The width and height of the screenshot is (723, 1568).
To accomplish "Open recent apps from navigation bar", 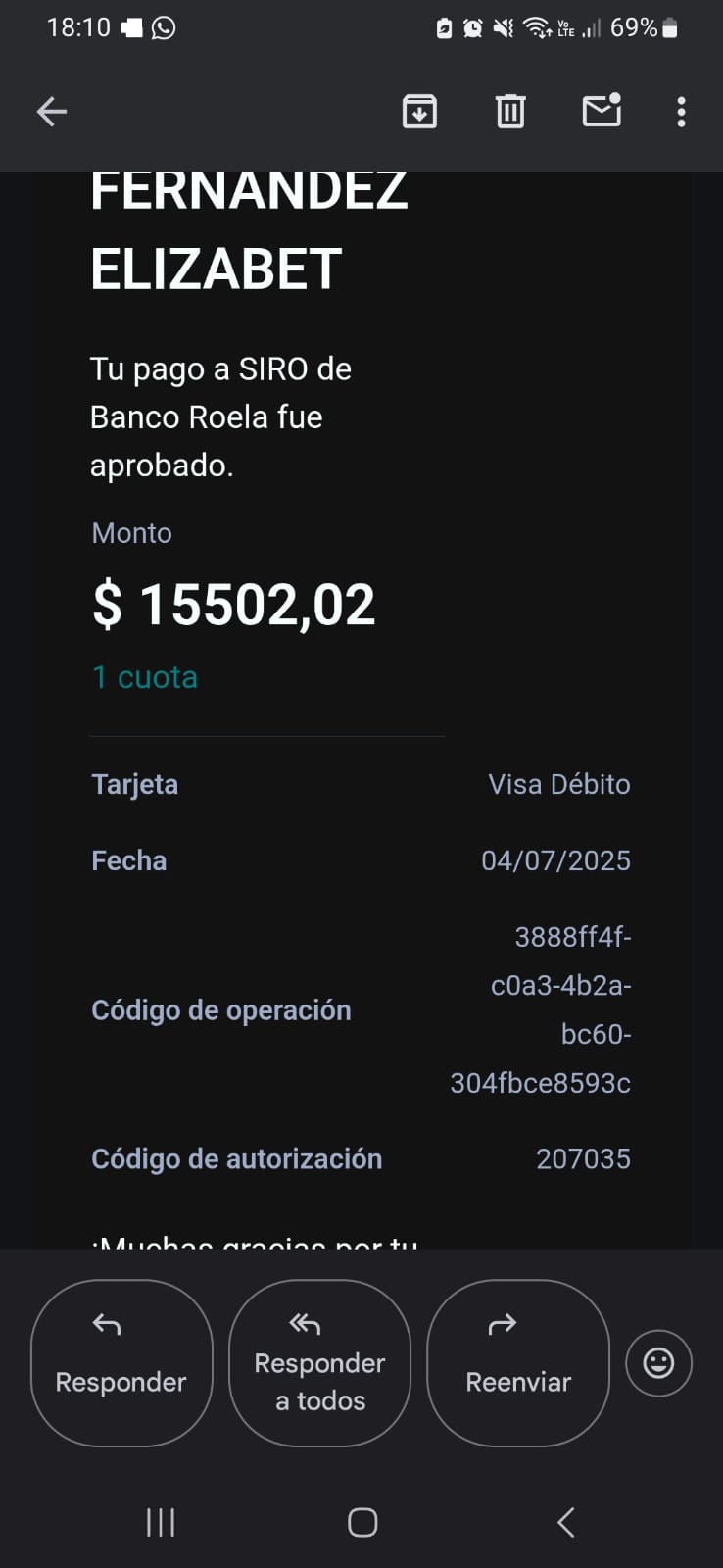I will [x=161, y=1522].
